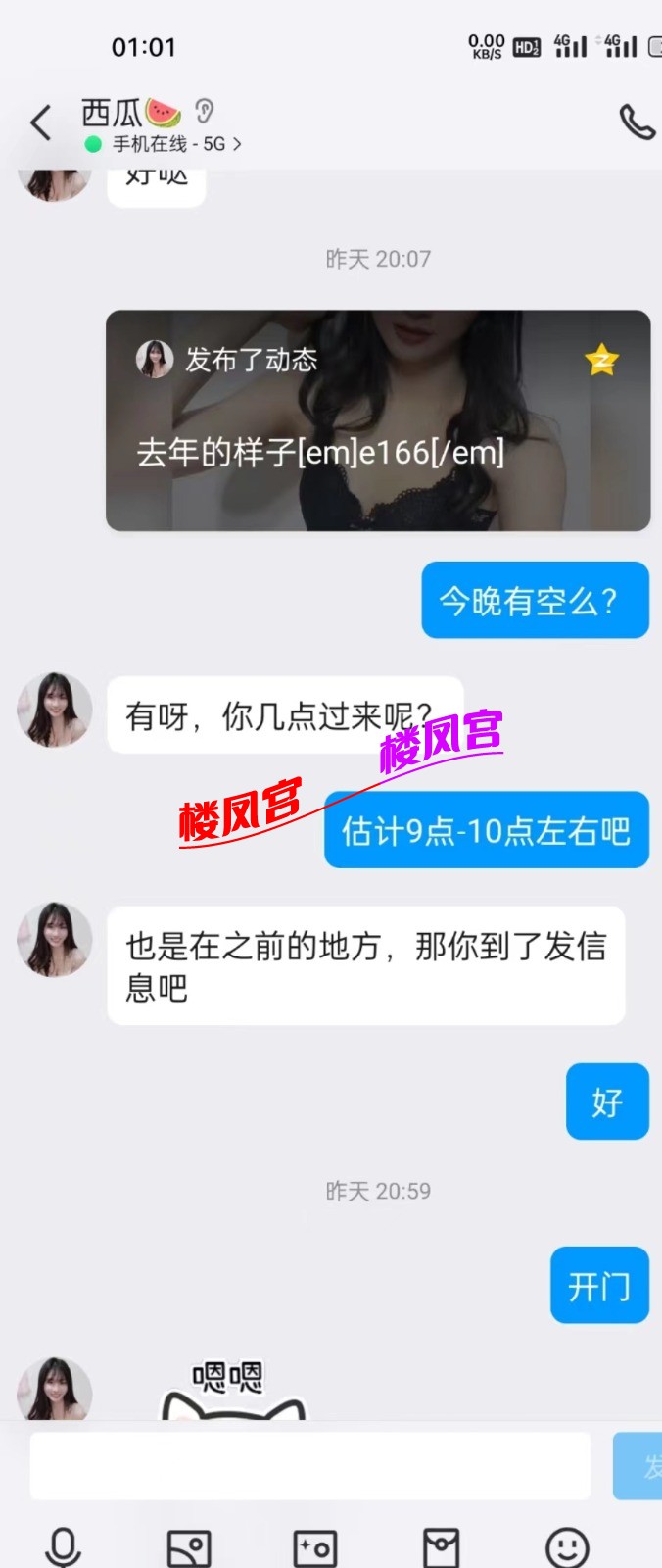662x1568 pixels.
Task: Open the red packet option
Action: click(441, 1547)
